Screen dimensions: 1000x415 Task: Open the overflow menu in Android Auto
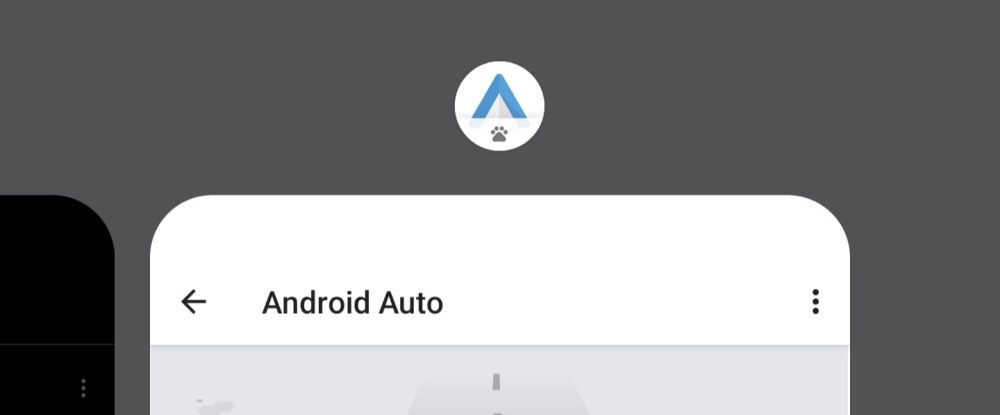816,301
